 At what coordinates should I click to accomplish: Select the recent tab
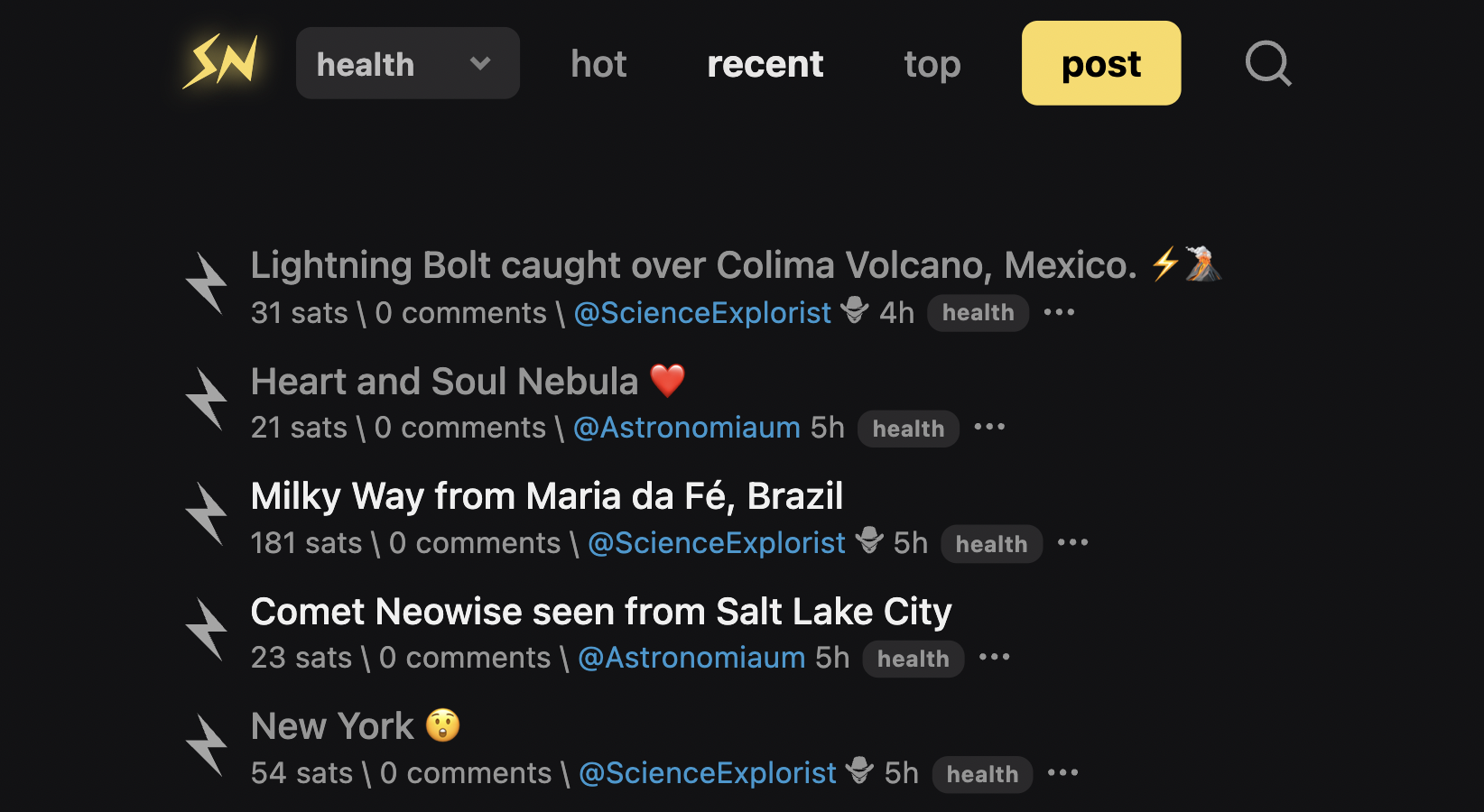coord(765,64)
